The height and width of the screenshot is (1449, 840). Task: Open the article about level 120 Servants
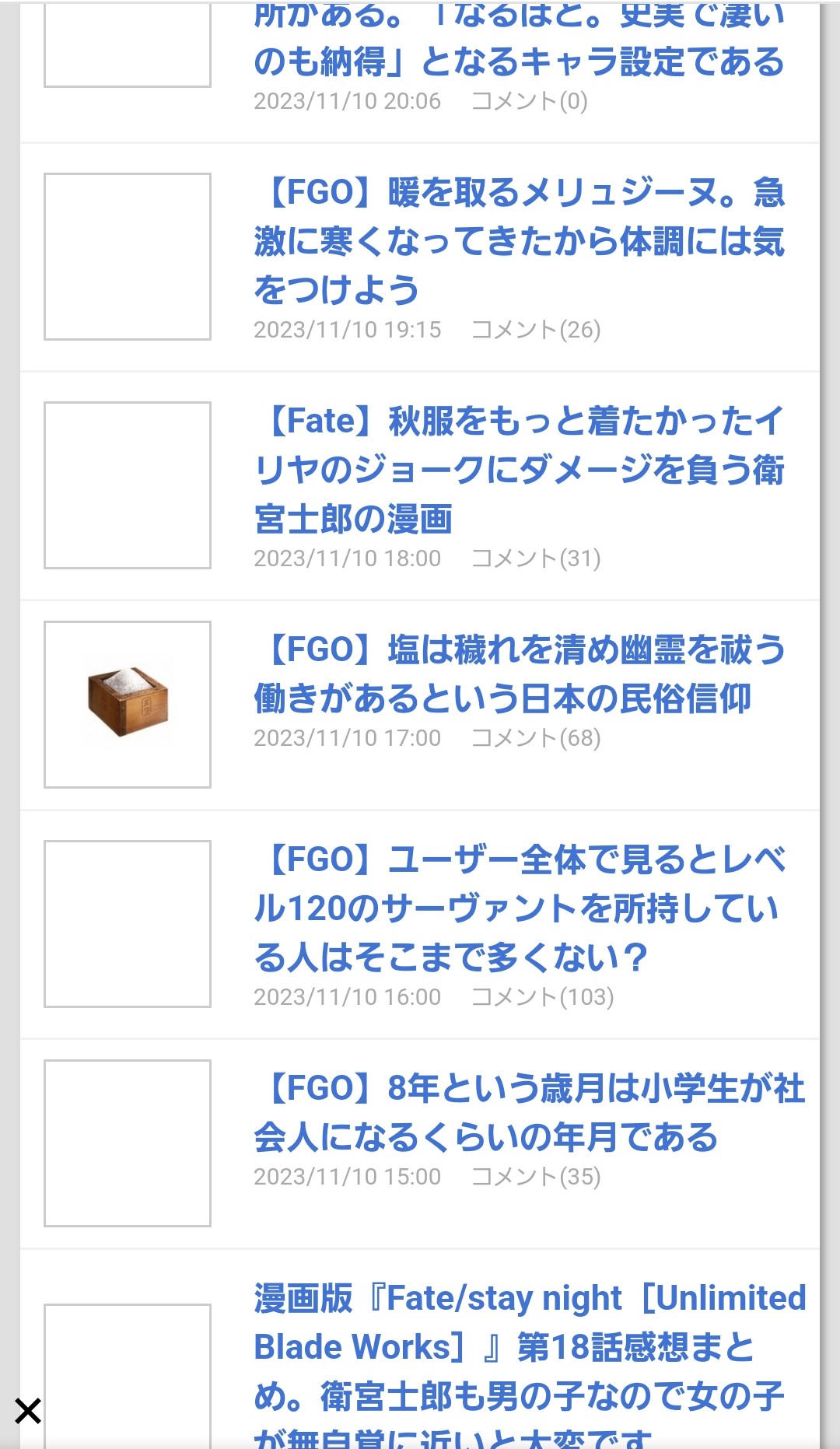[519, 908]
